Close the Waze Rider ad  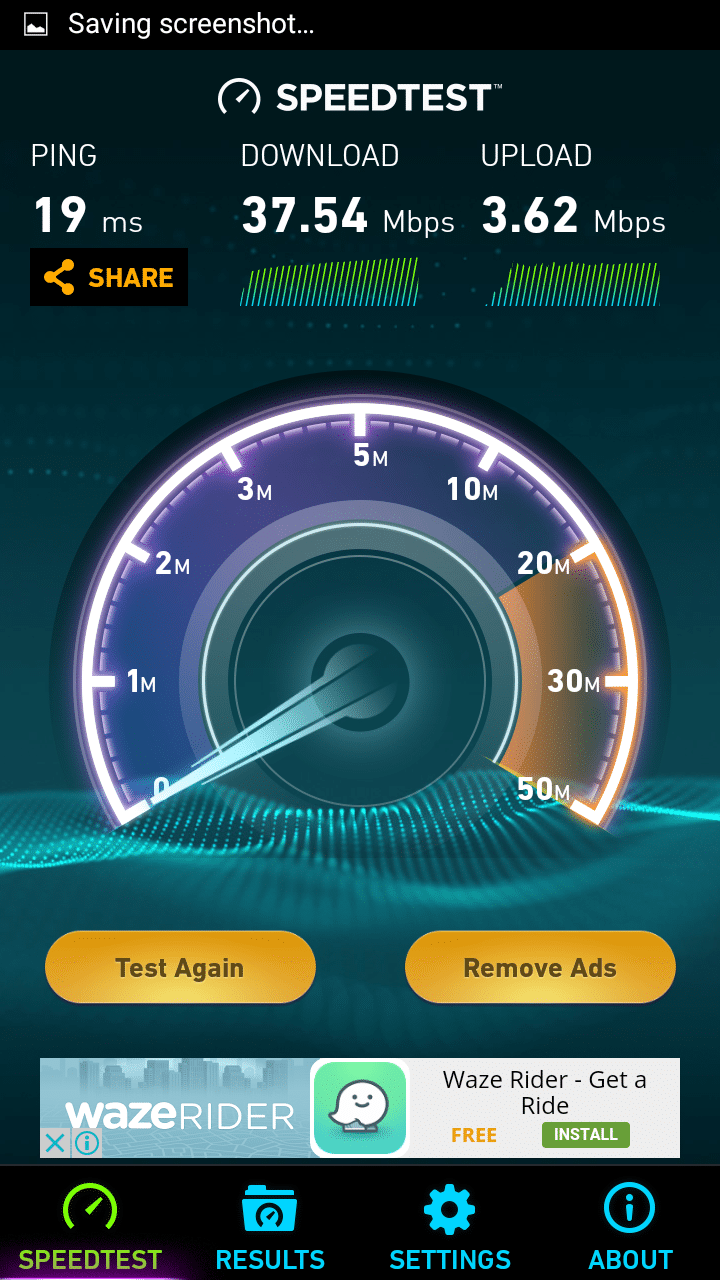(55, 1142)
